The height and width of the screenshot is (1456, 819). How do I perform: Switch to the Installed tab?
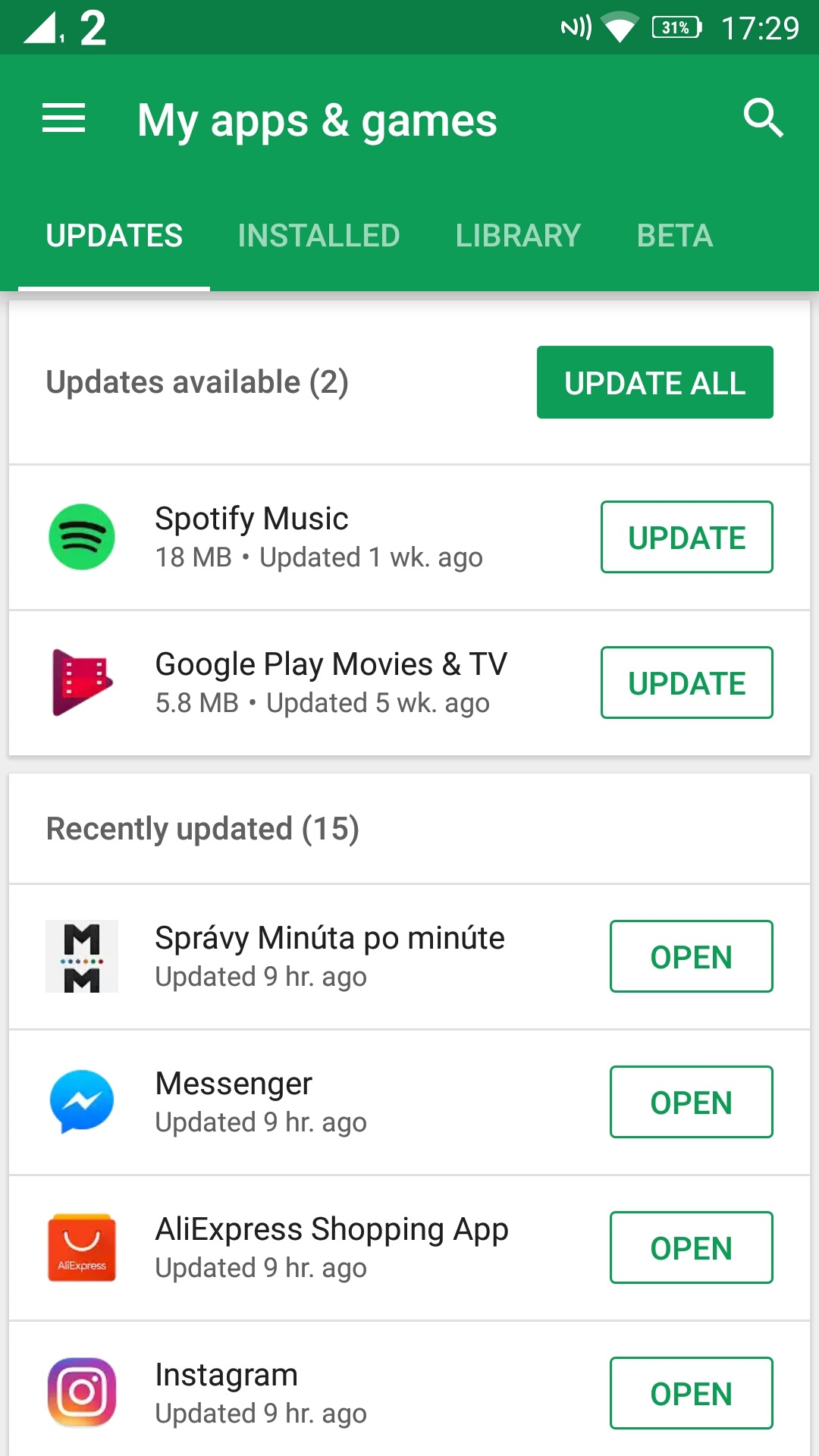pyautogui.click(x=318, y=236)
